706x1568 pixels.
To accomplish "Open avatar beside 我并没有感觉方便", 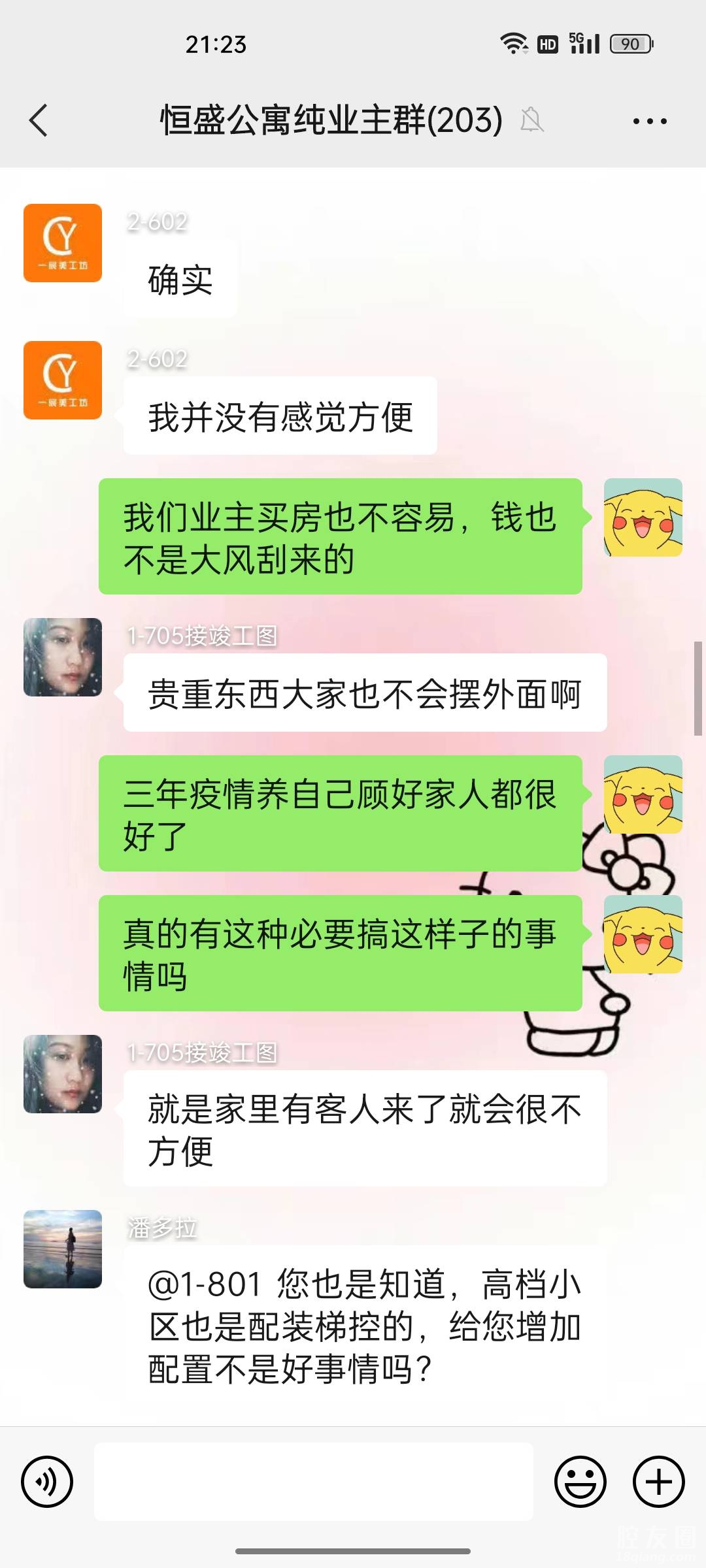I will coord(63,380).
